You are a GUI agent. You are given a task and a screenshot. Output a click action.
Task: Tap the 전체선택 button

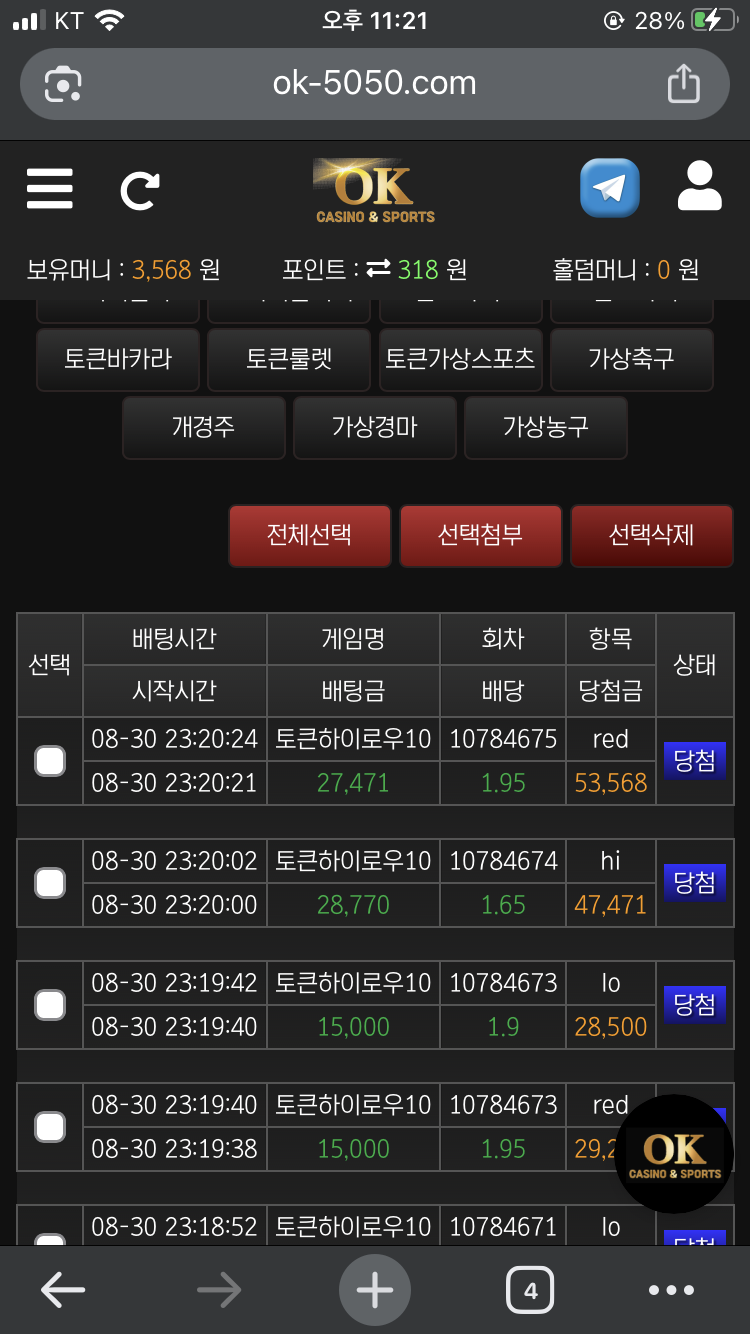[309, 535]
